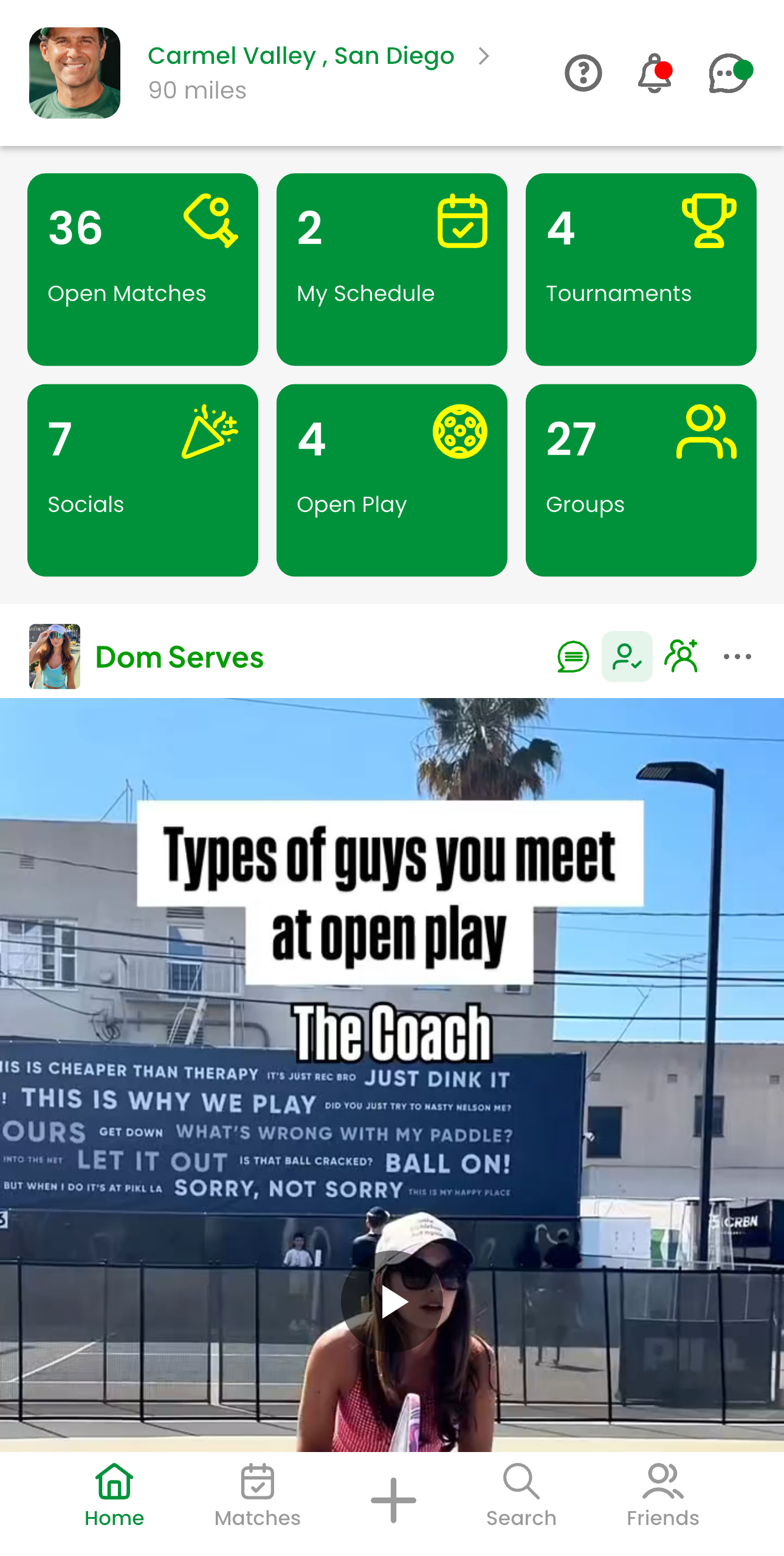Open the Groups card
This screenshot has height=1556, width=784.
pyautogui.click(x=641, y=480)
